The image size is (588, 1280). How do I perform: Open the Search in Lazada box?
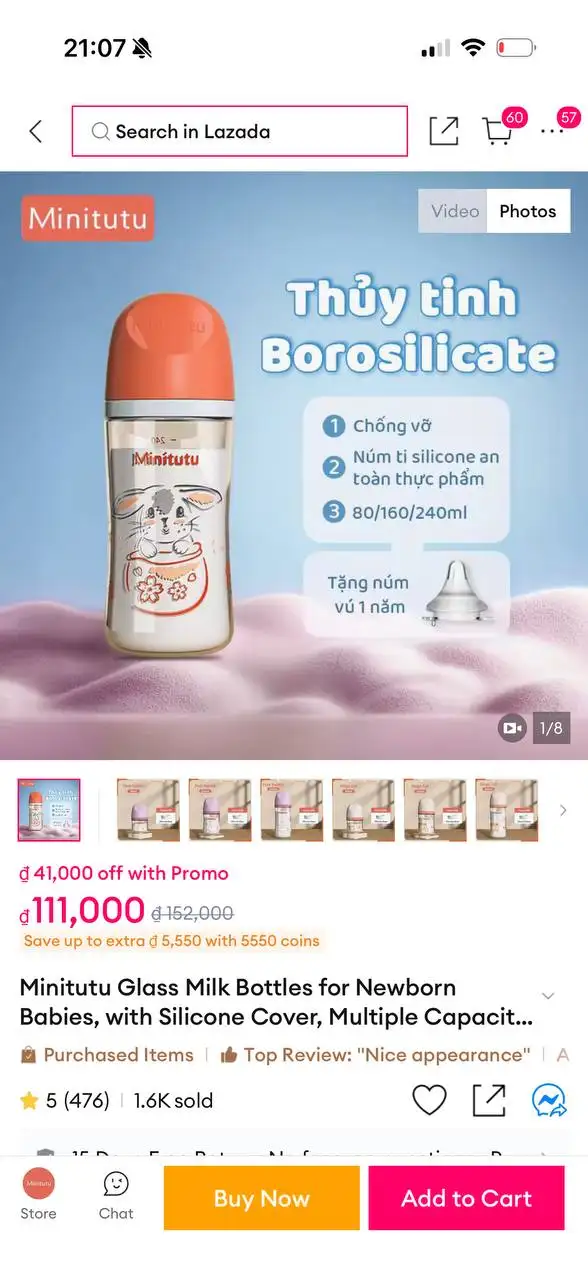click(240, 131)
